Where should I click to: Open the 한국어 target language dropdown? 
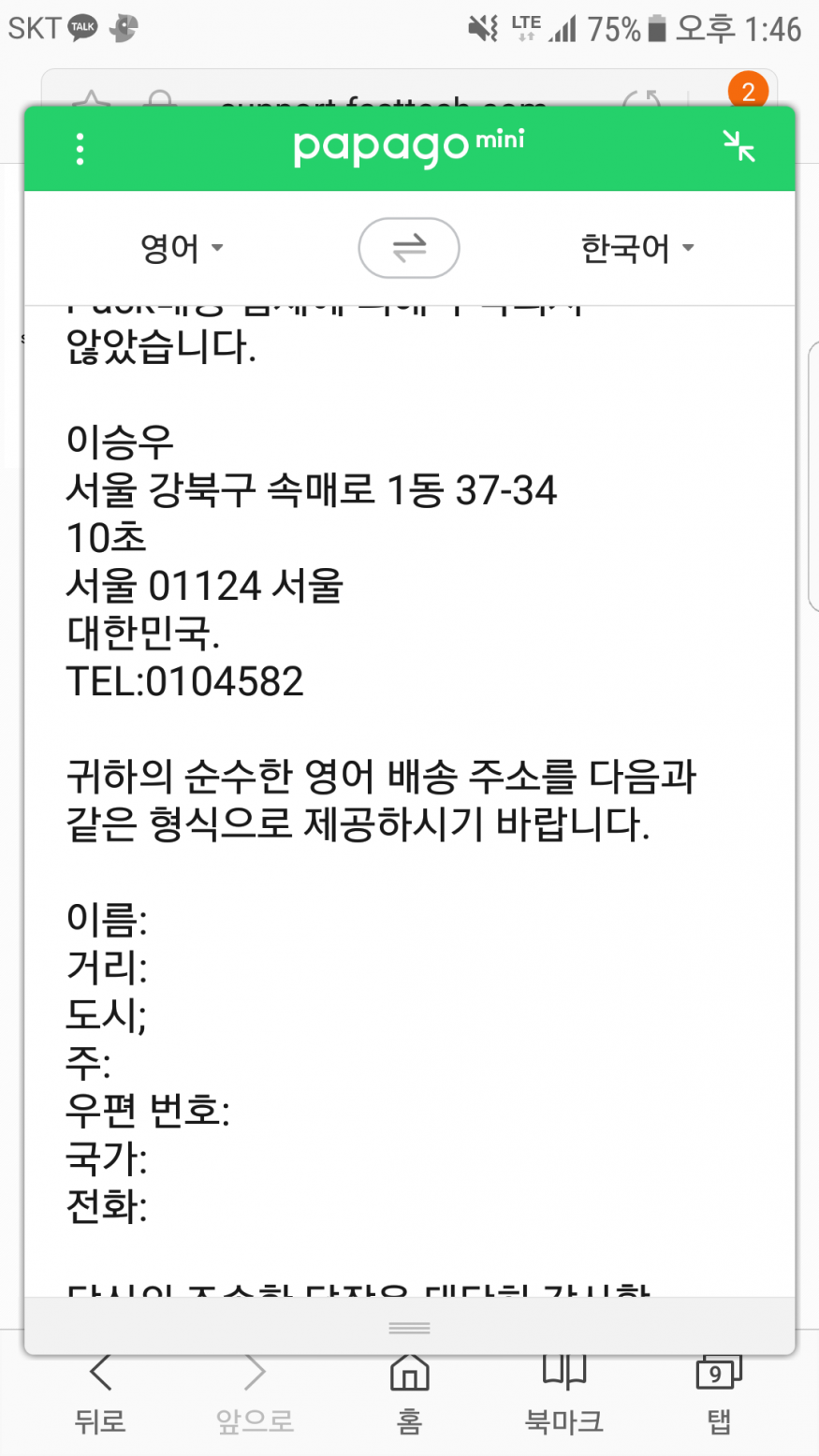coord(637,249)
